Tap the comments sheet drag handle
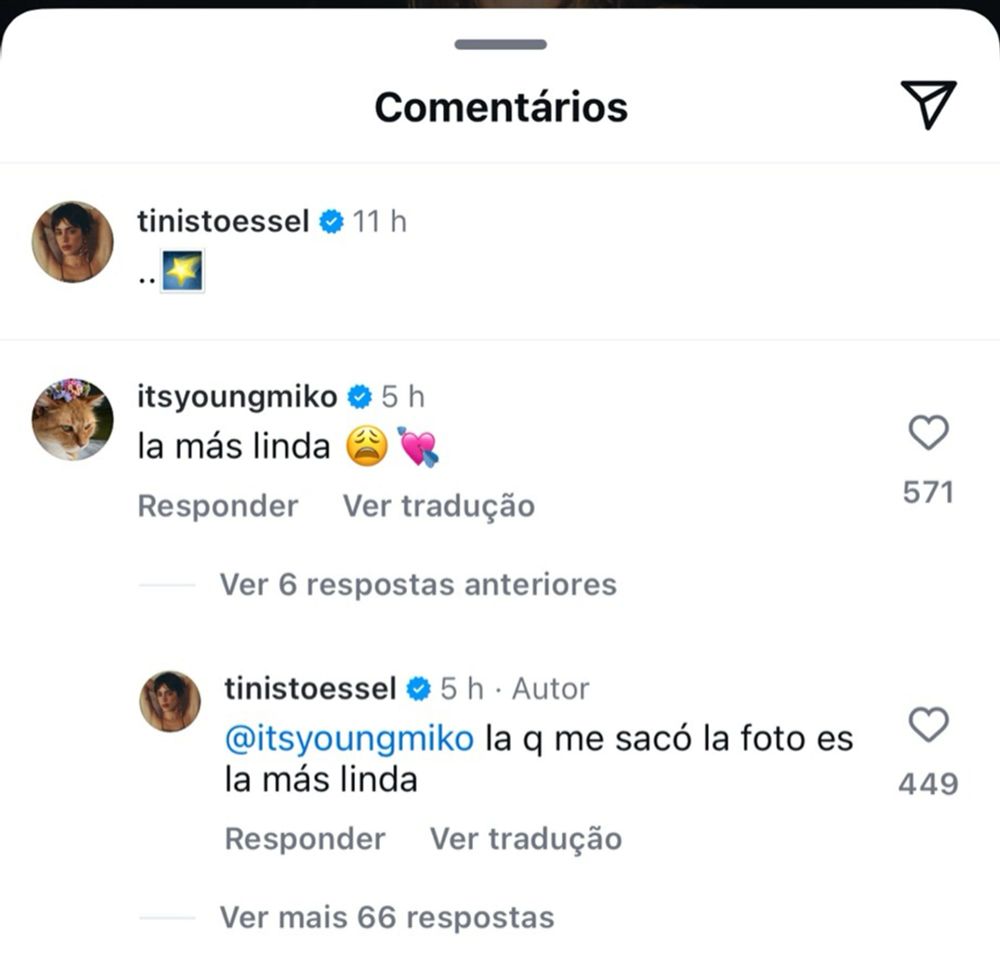Image resolution: width=1000 pixels, height=974 pixels. (x=500, y=44)
